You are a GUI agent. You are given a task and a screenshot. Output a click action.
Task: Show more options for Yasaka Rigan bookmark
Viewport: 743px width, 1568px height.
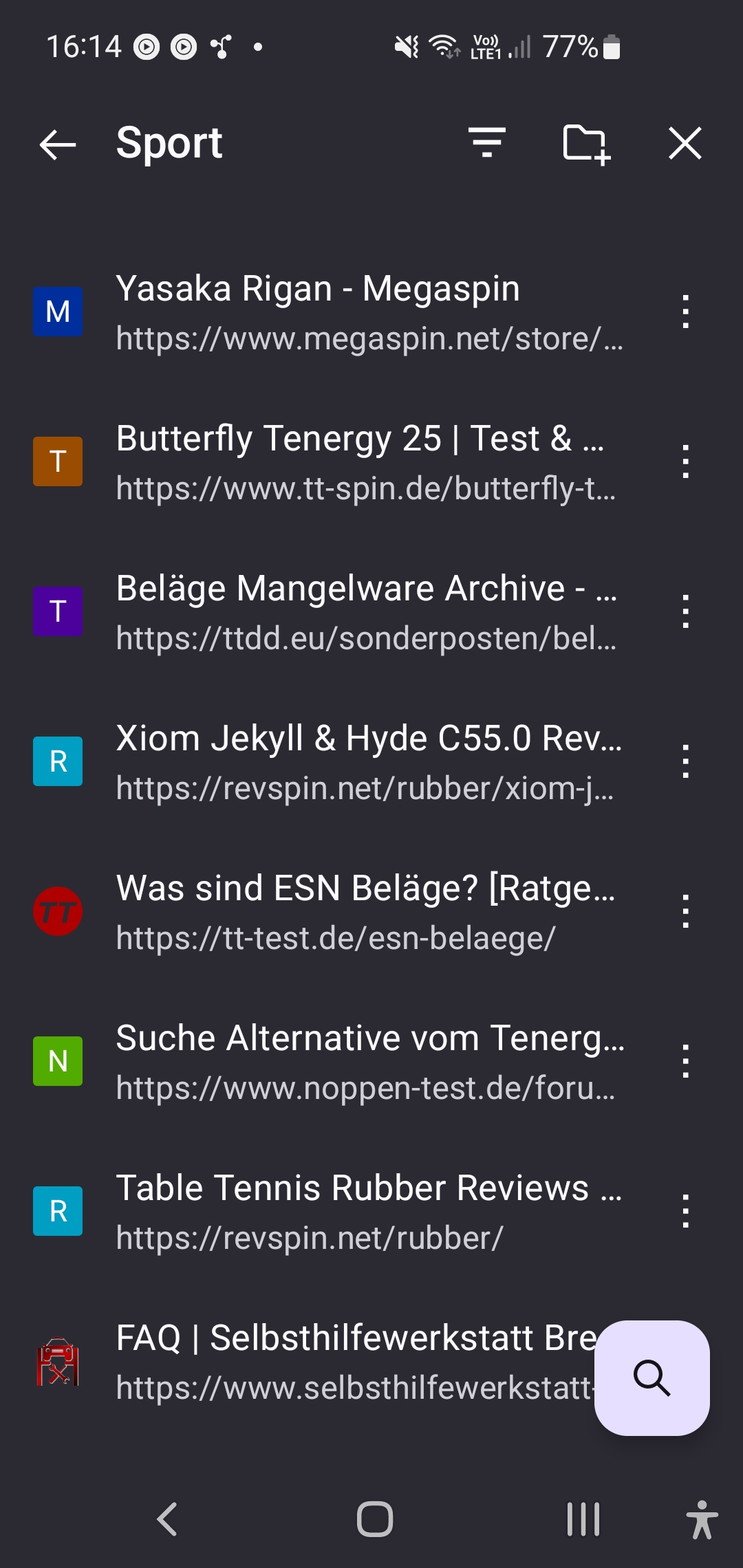pyautogui.click(x=685, y=312)
